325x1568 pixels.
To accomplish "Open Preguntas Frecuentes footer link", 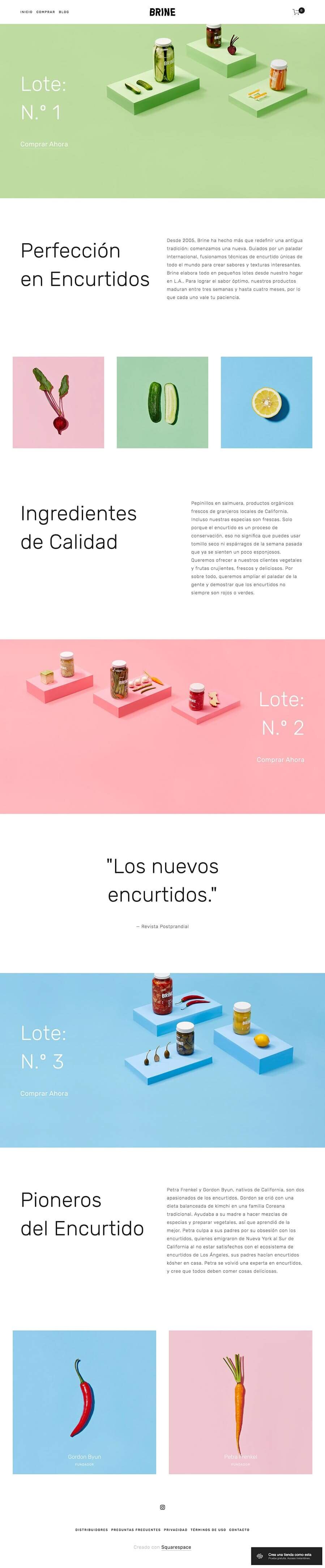I will pos(136,1530).
